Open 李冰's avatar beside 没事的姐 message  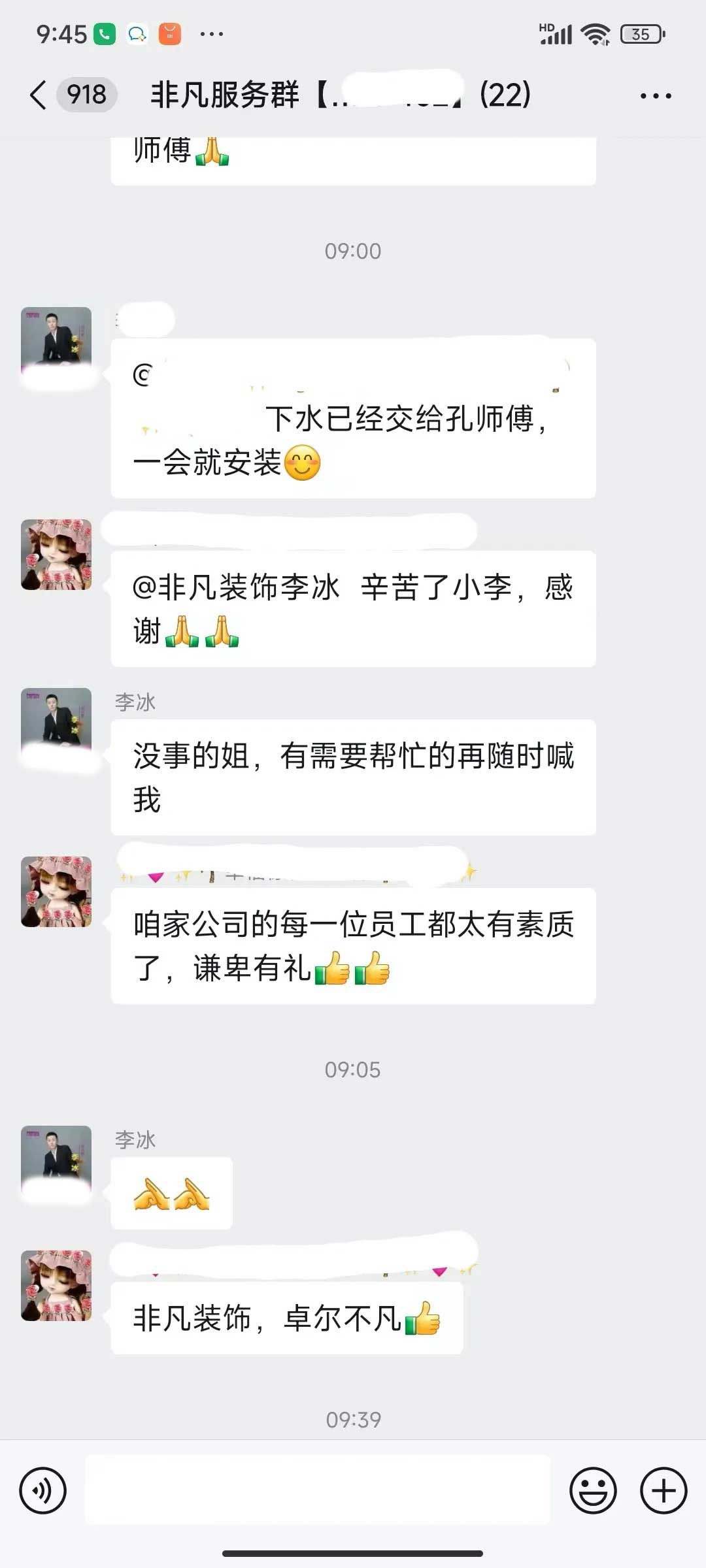pos(56,723)
